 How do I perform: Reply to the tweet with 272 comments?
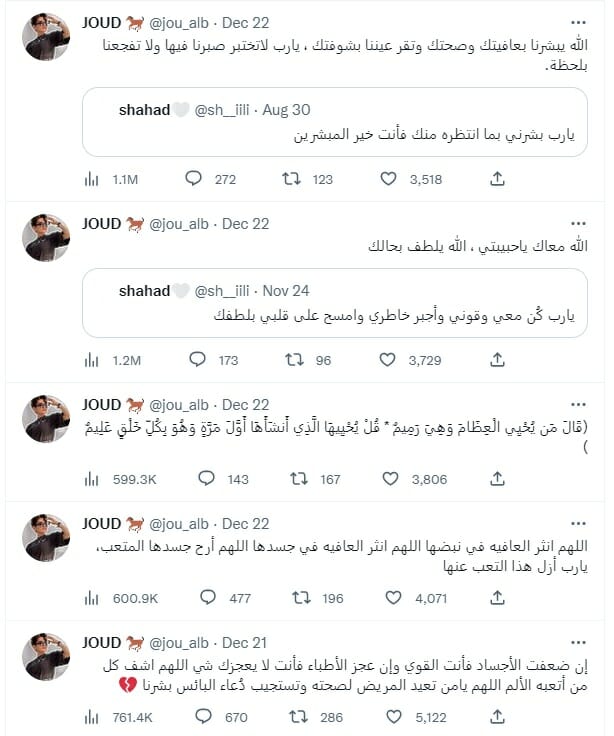point(194,179)
